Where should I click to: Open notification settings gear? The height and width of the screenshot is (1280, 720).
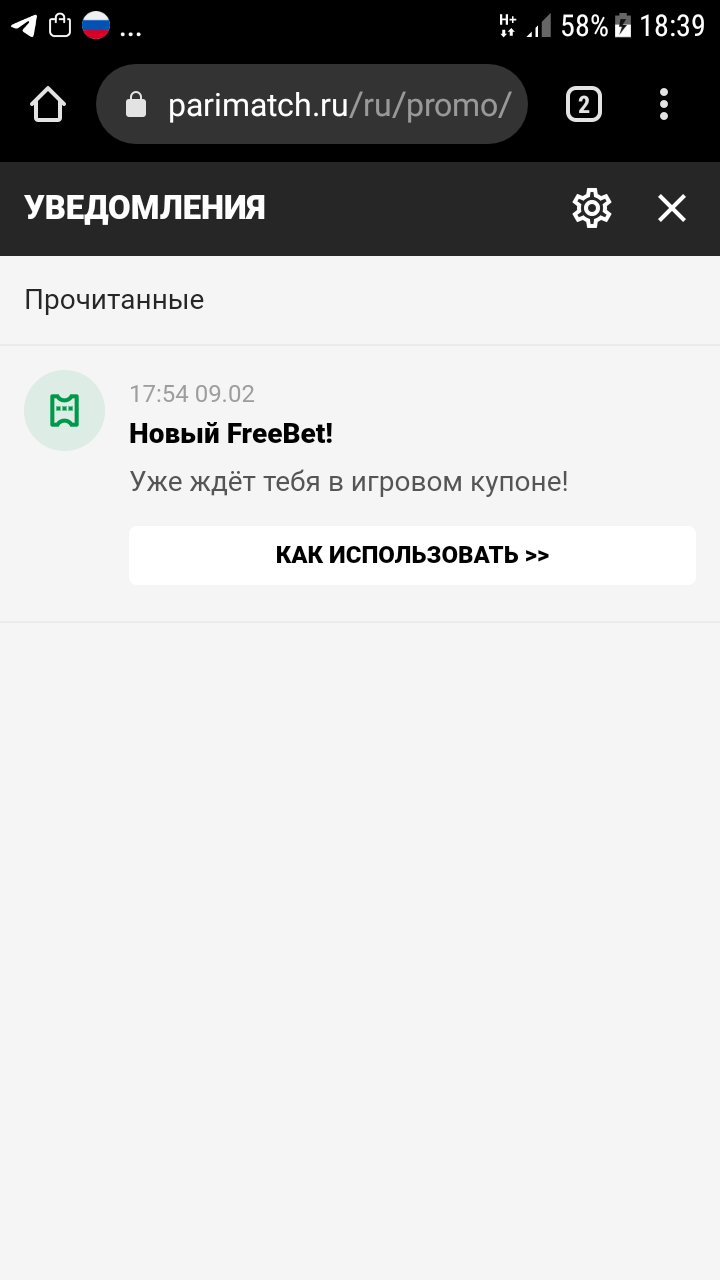(591, 208)
